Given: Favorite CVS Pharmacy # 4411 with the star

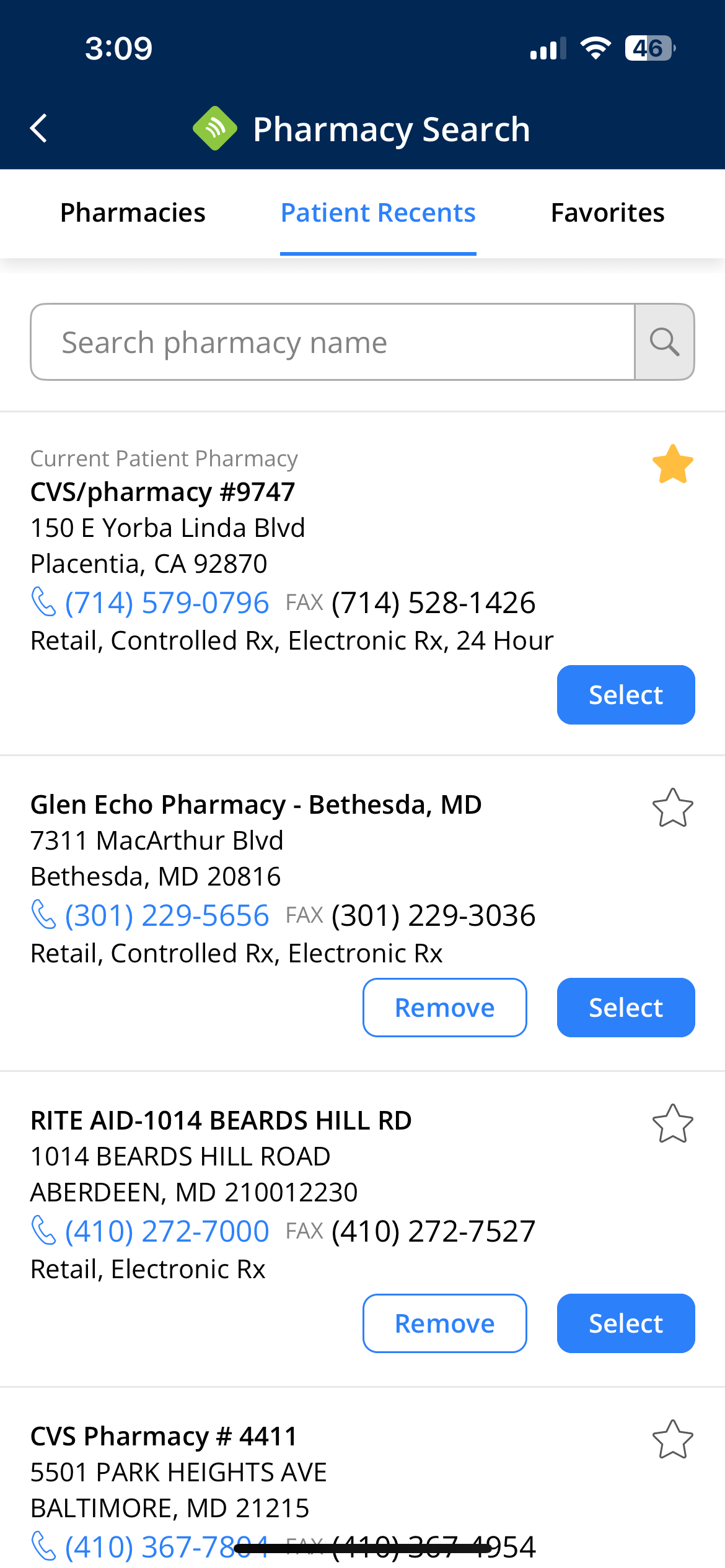Looking at the screenshot, I should 672,1440.
